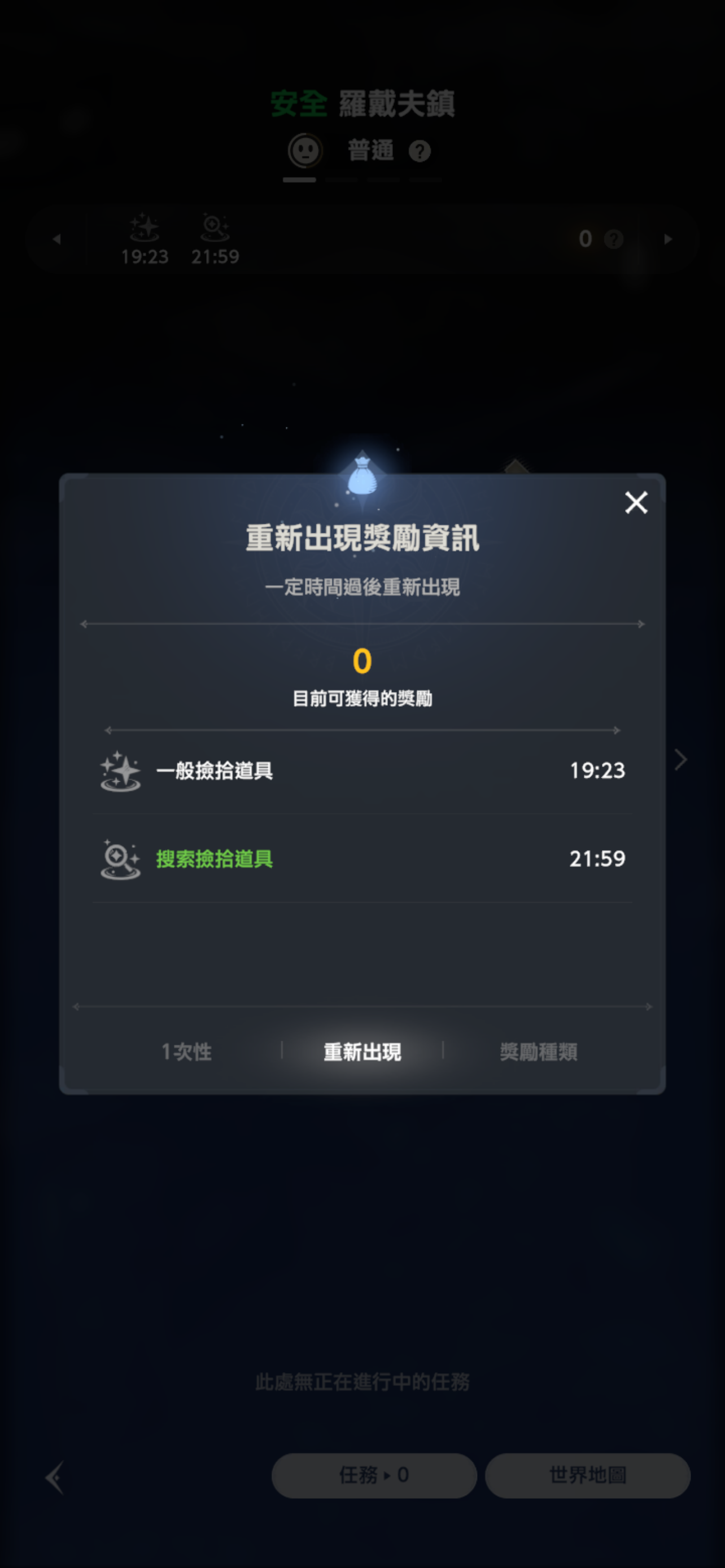Screen dimensions: 725x1568
Task: Tap the help icon next to 普通
Action: click(420, 151)
